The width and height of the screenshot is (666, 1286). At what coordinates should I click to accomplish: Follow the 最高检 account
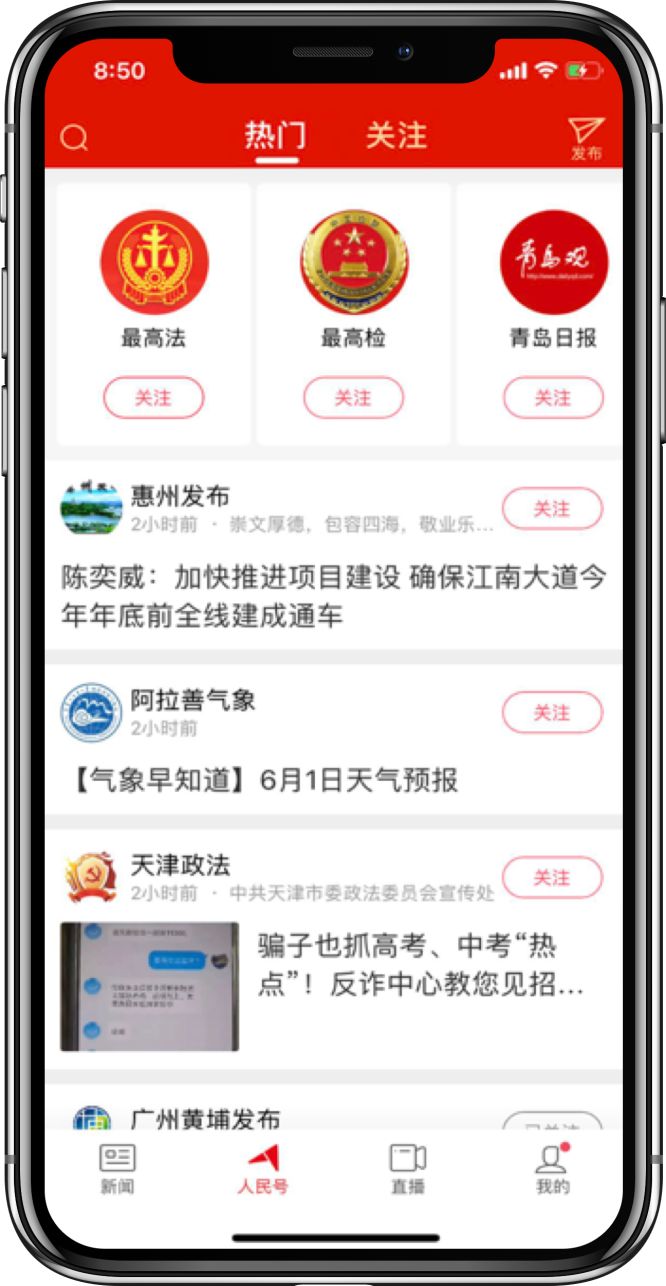point(353,398)
